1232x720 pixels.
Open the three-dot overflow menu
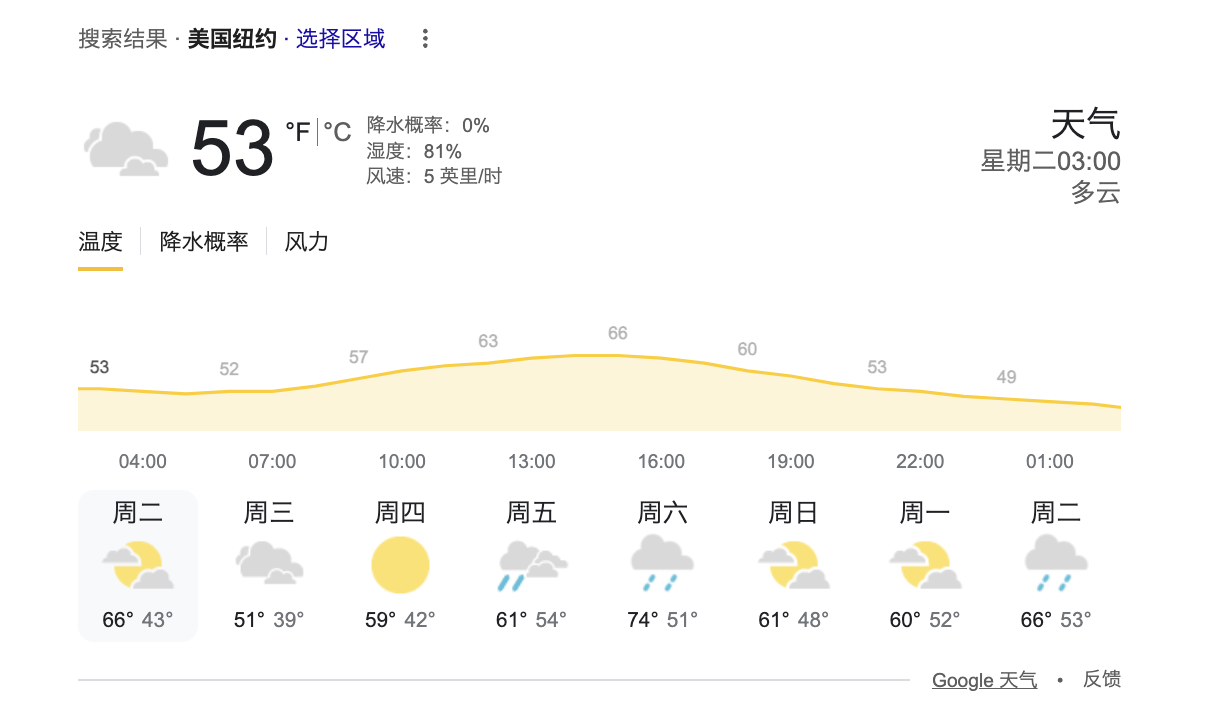tap(425, 39)
